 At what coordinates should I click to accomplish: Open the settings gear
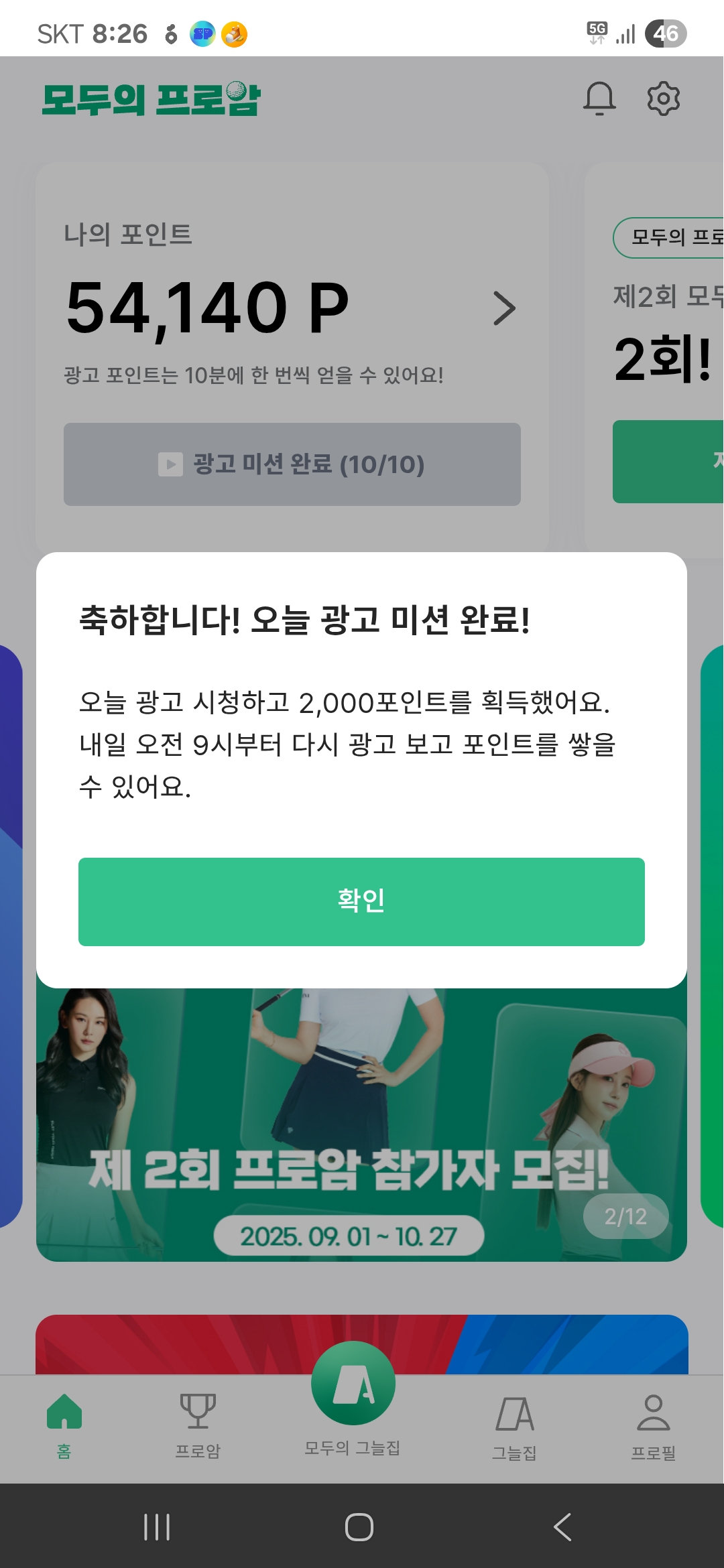point(663,99)
